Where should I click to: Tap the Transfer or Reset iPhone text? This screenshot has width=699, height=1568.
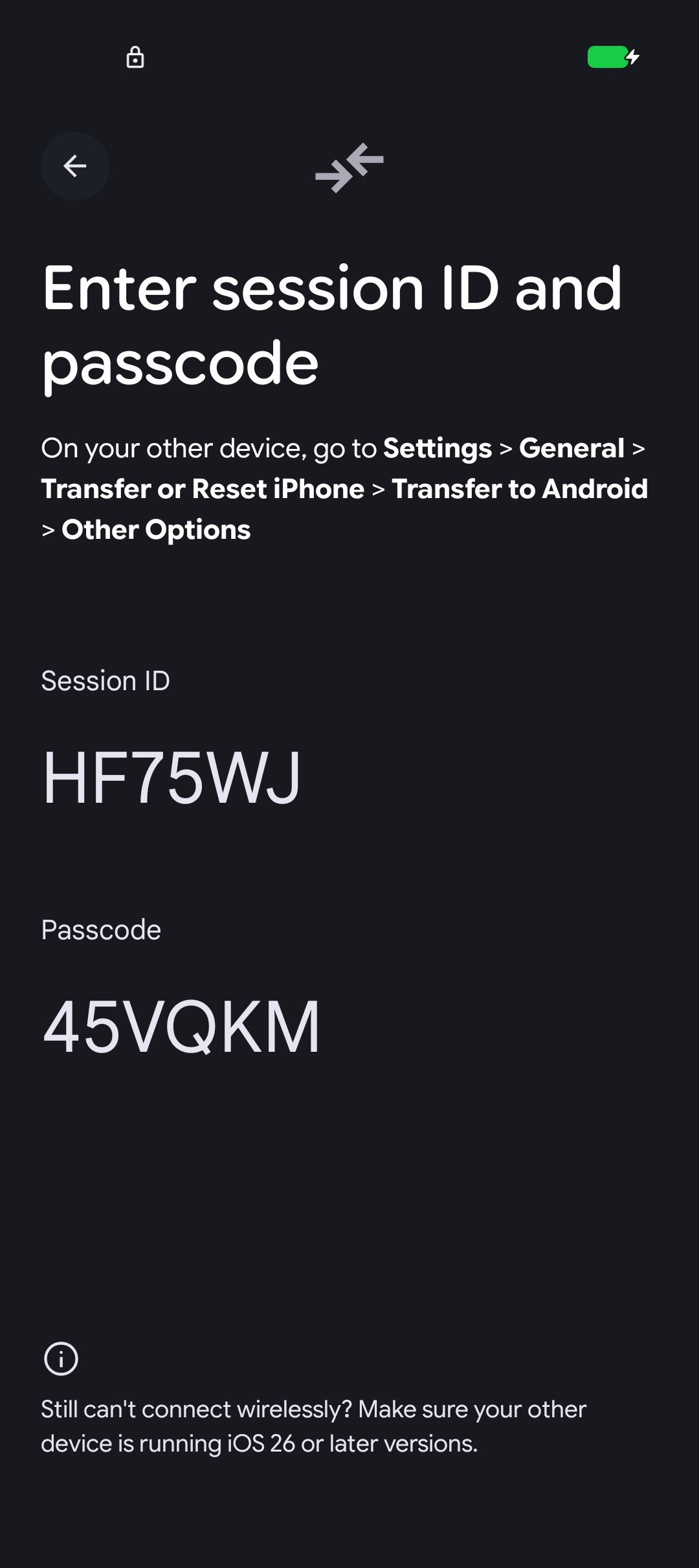coord(202,489)
